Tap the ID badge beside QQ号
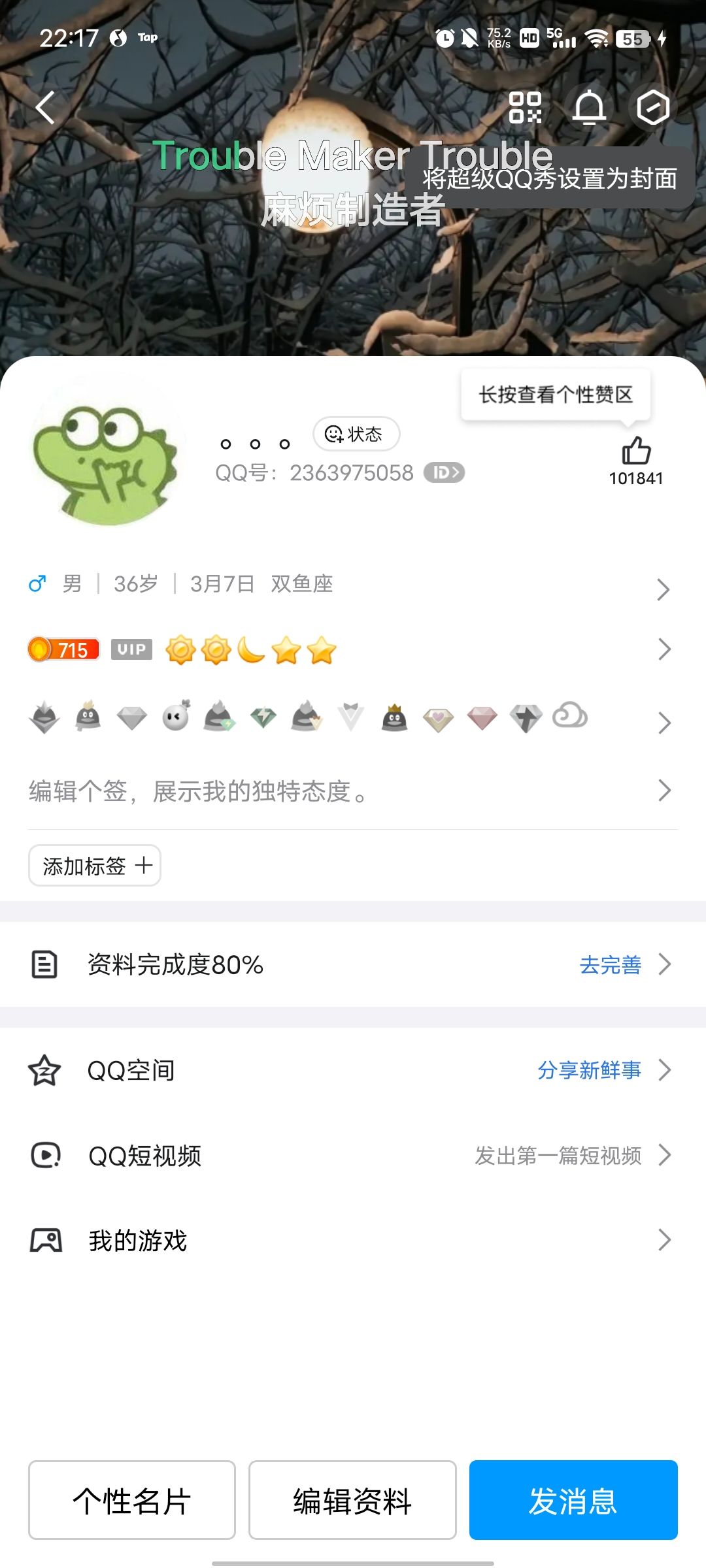The width and height of the screenshot is (706, 1568). (x=444, y=472)
